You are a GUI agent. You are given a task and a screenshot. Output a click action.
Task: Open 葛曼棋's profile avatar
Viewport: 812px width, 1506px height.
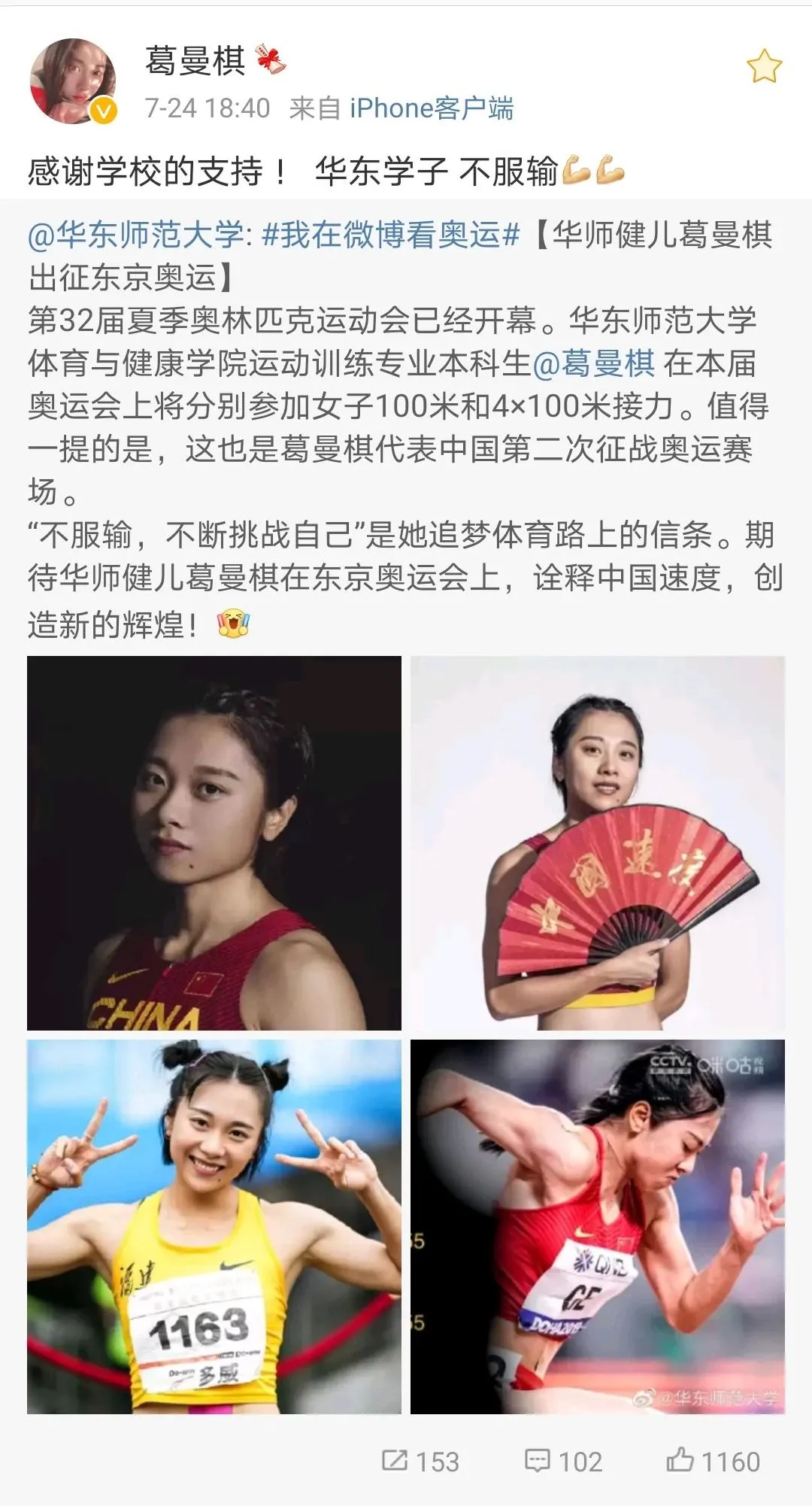[73, 80]
